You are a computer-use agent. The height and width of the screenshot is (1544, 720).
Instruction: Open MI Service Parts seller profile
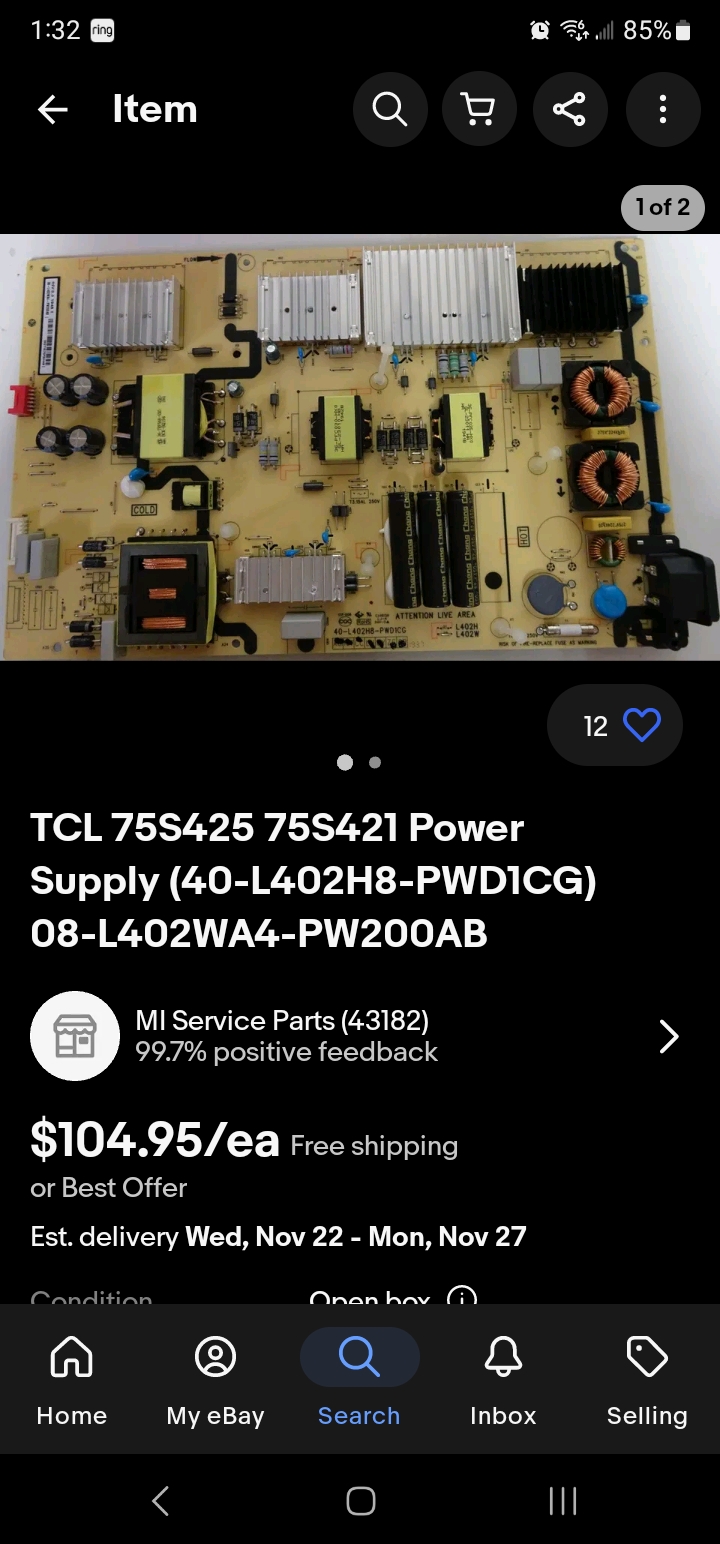pyautogui.click(x=360, y=1036)
